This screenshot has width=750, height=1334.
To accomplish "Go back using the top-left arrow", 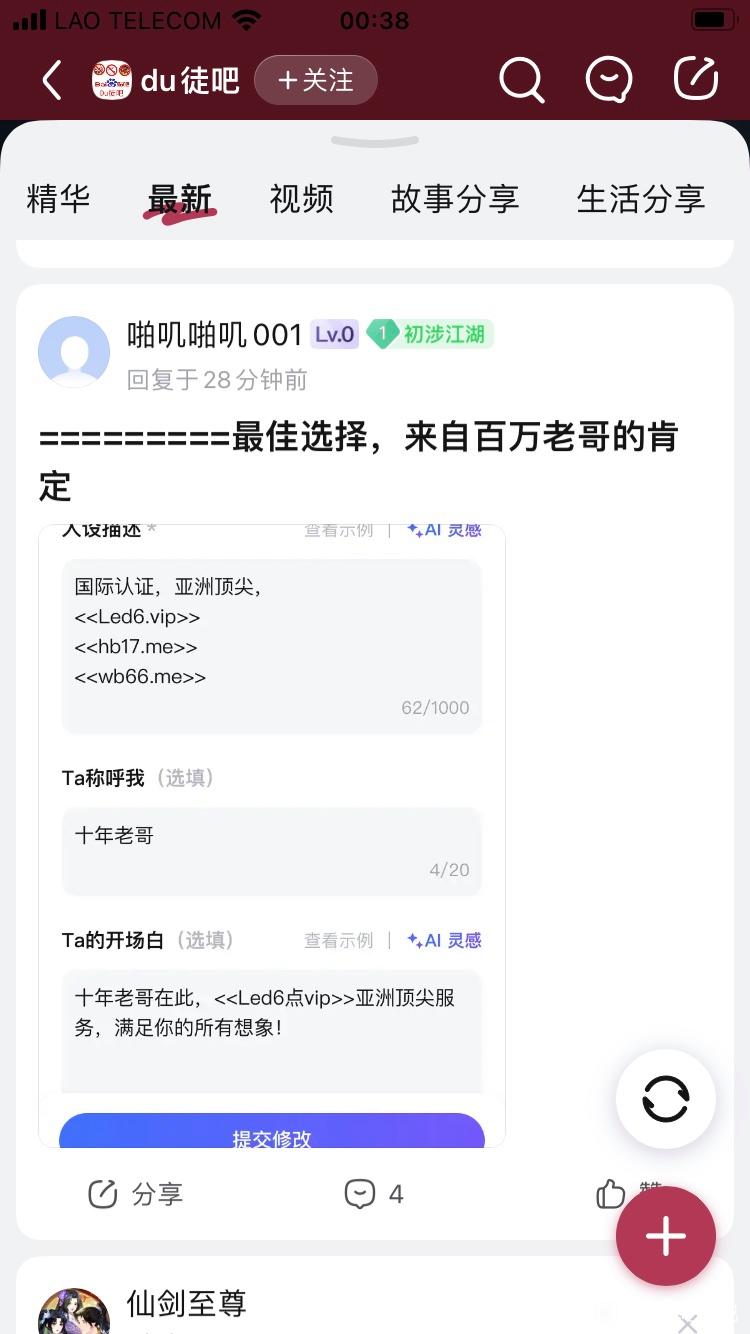I will pos(52,80).
